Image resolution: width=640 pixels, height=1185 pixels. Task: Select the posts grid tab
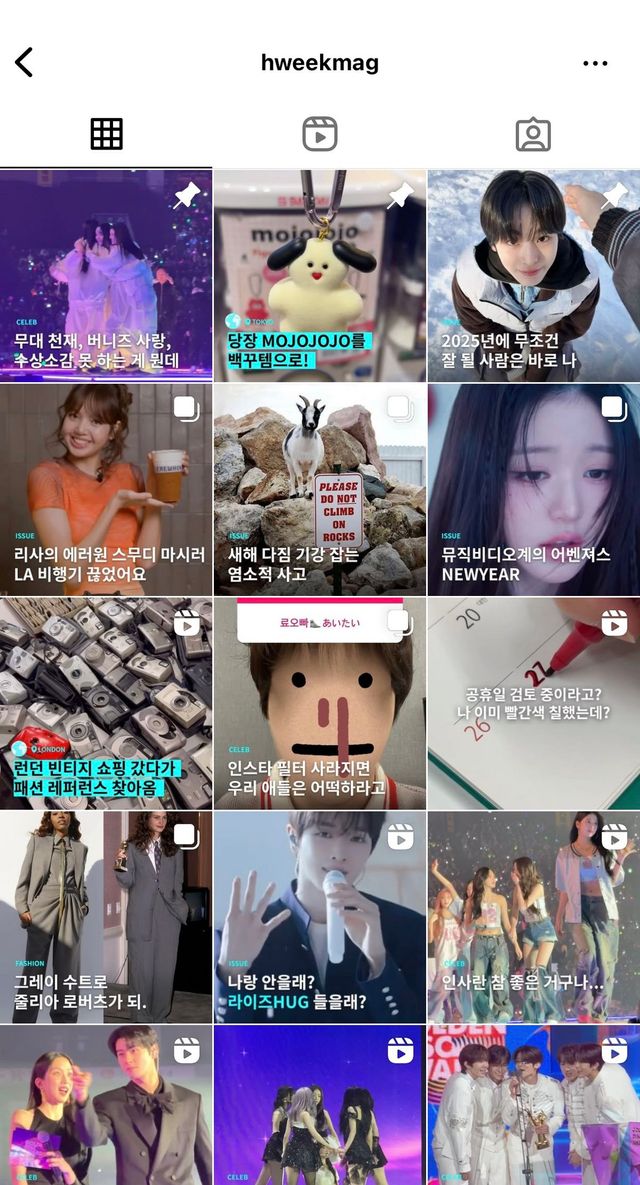106,134
